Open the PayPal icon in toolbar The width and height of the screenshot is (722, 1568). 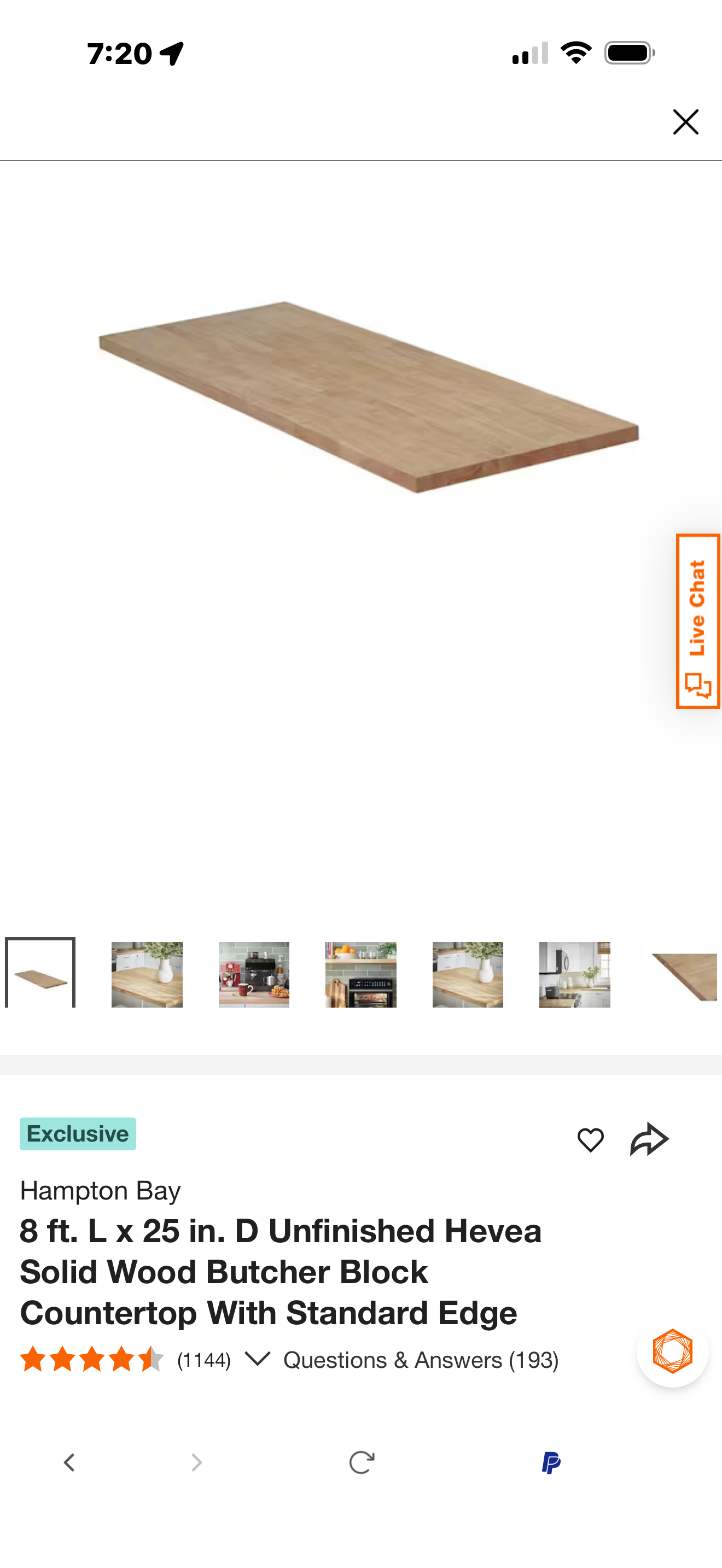click(x=550, y=1462)
